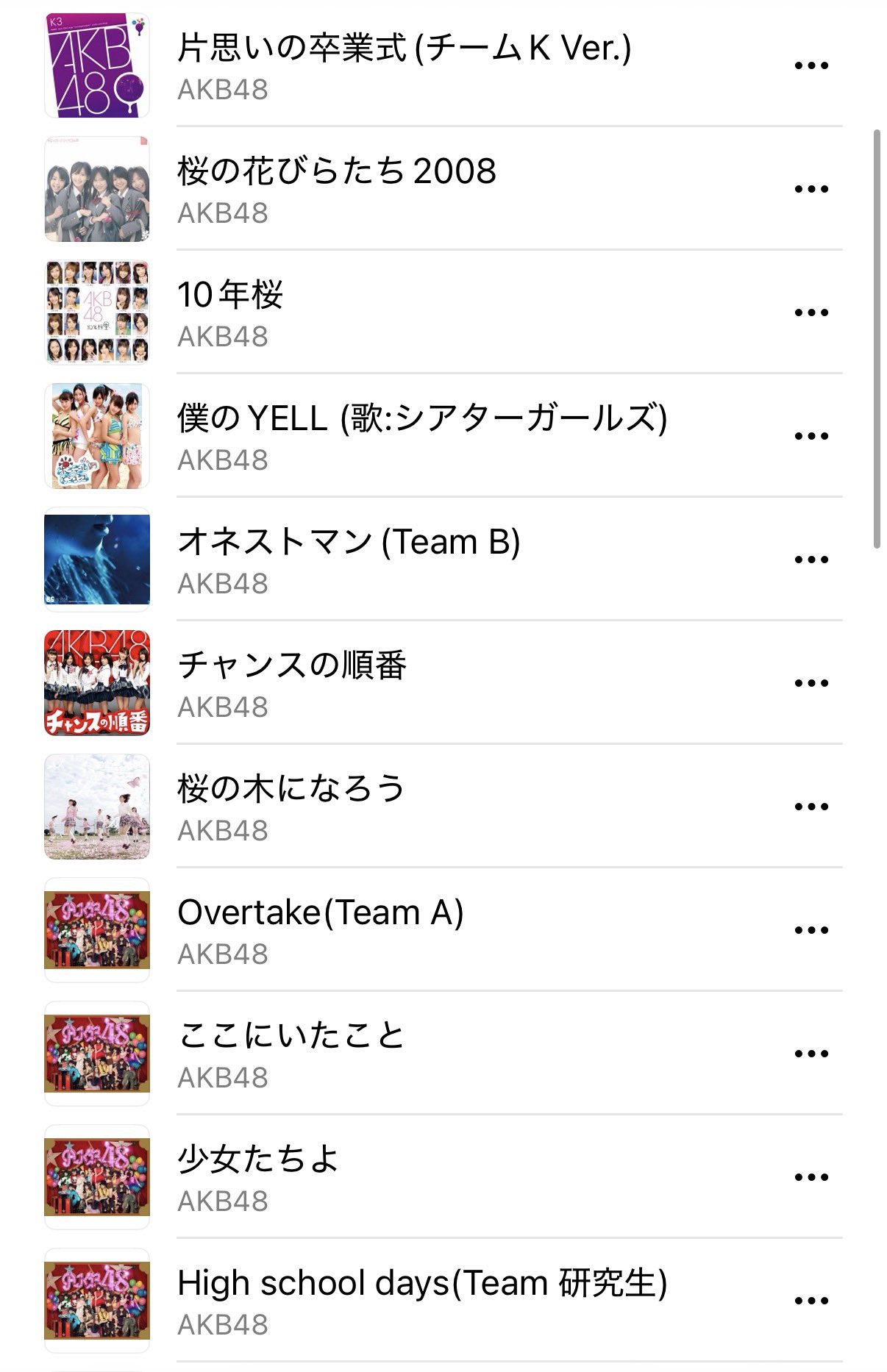This screenshot has height=1372, width=887.
Task: Open more options for オネストマン
Action: (x=811, y=560)
